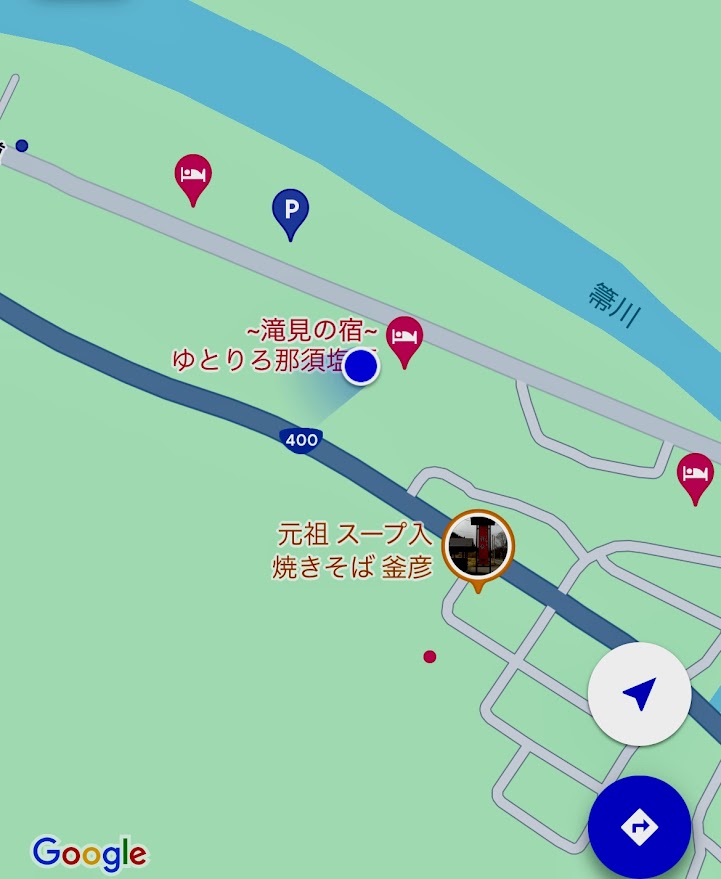Recenter map on my current location

click(x=639, y=695)
